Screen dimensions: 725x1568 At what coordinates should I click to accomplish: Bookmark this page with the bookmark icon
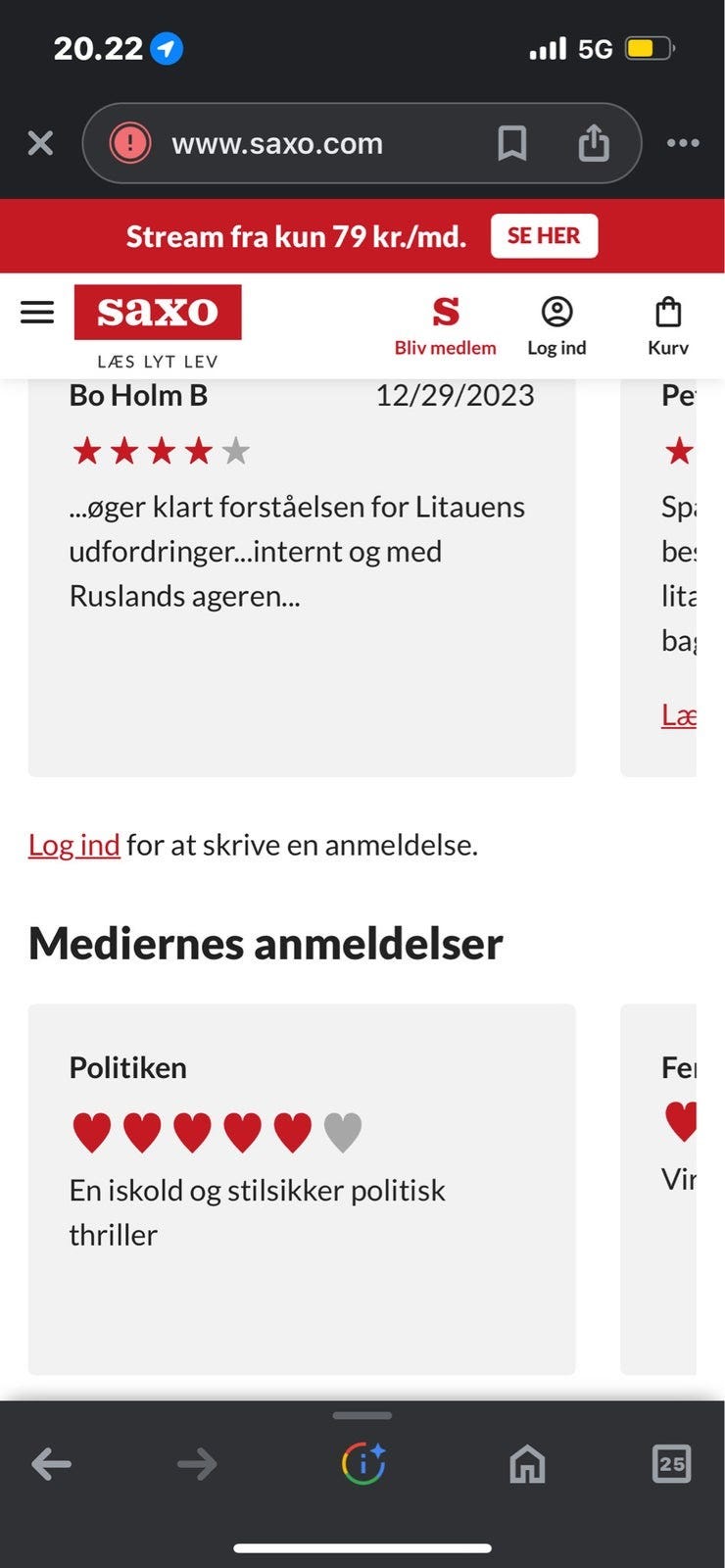513,142
